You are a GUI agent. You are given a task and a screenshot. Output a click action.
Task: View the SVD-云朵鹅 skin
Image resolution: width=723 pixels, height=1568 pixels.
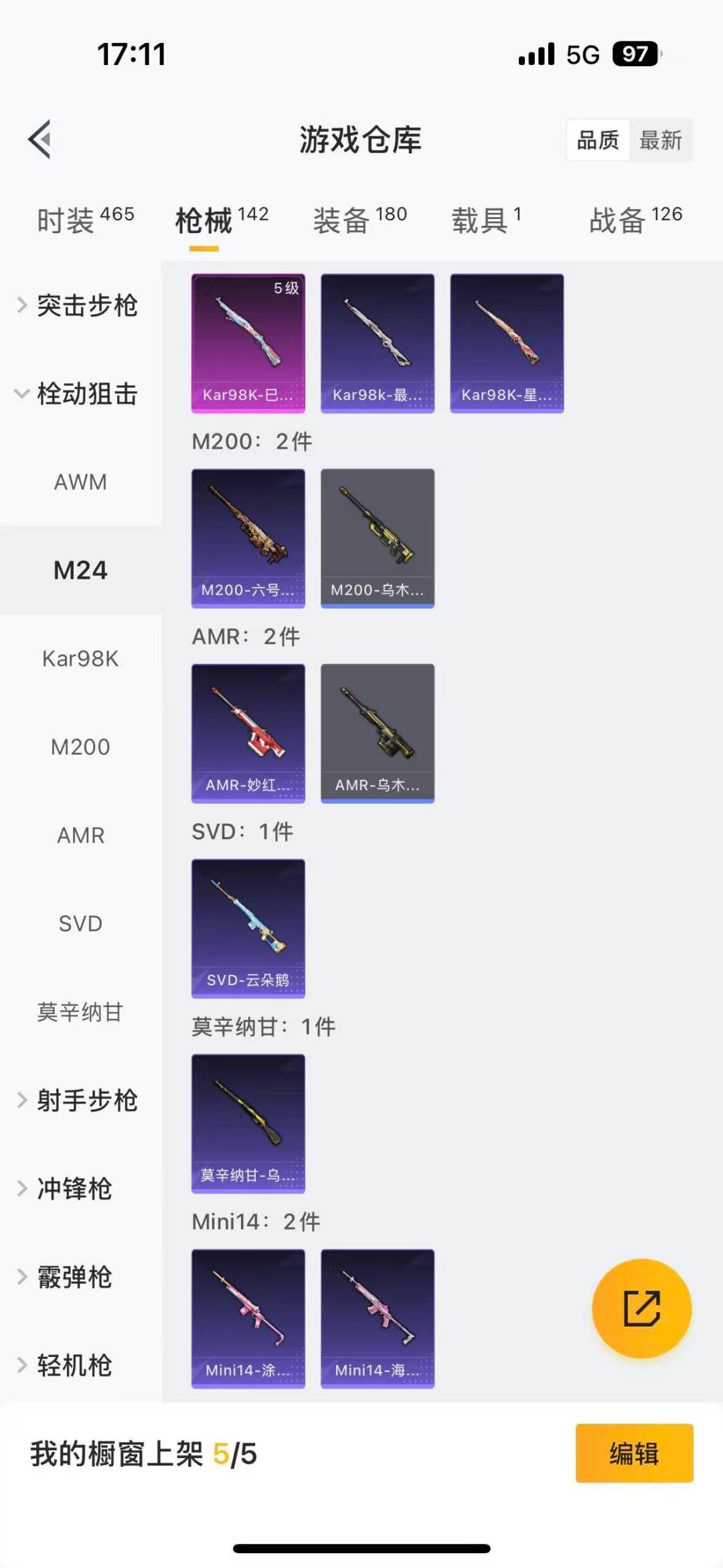(248, 928)
